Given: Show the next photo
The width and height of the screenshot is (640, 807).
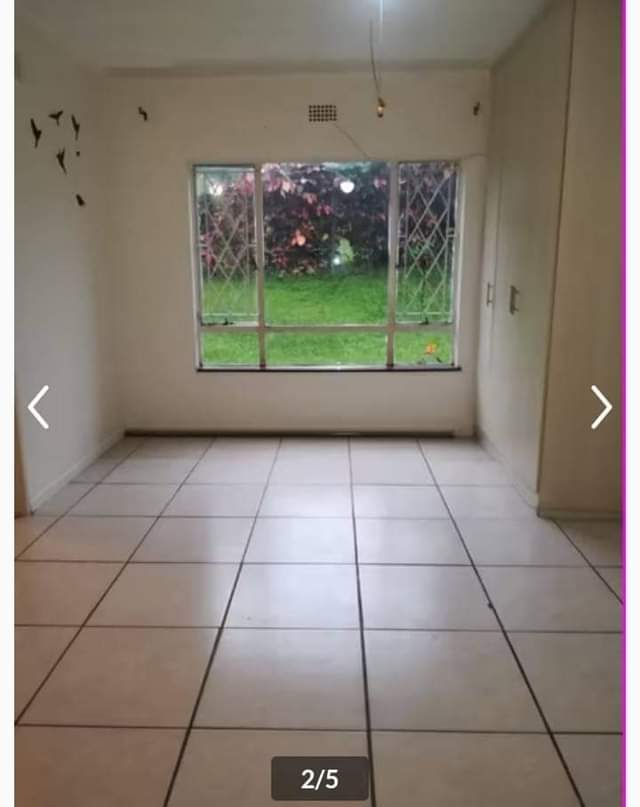Looking at the screenshot, I should coord(600,407).
